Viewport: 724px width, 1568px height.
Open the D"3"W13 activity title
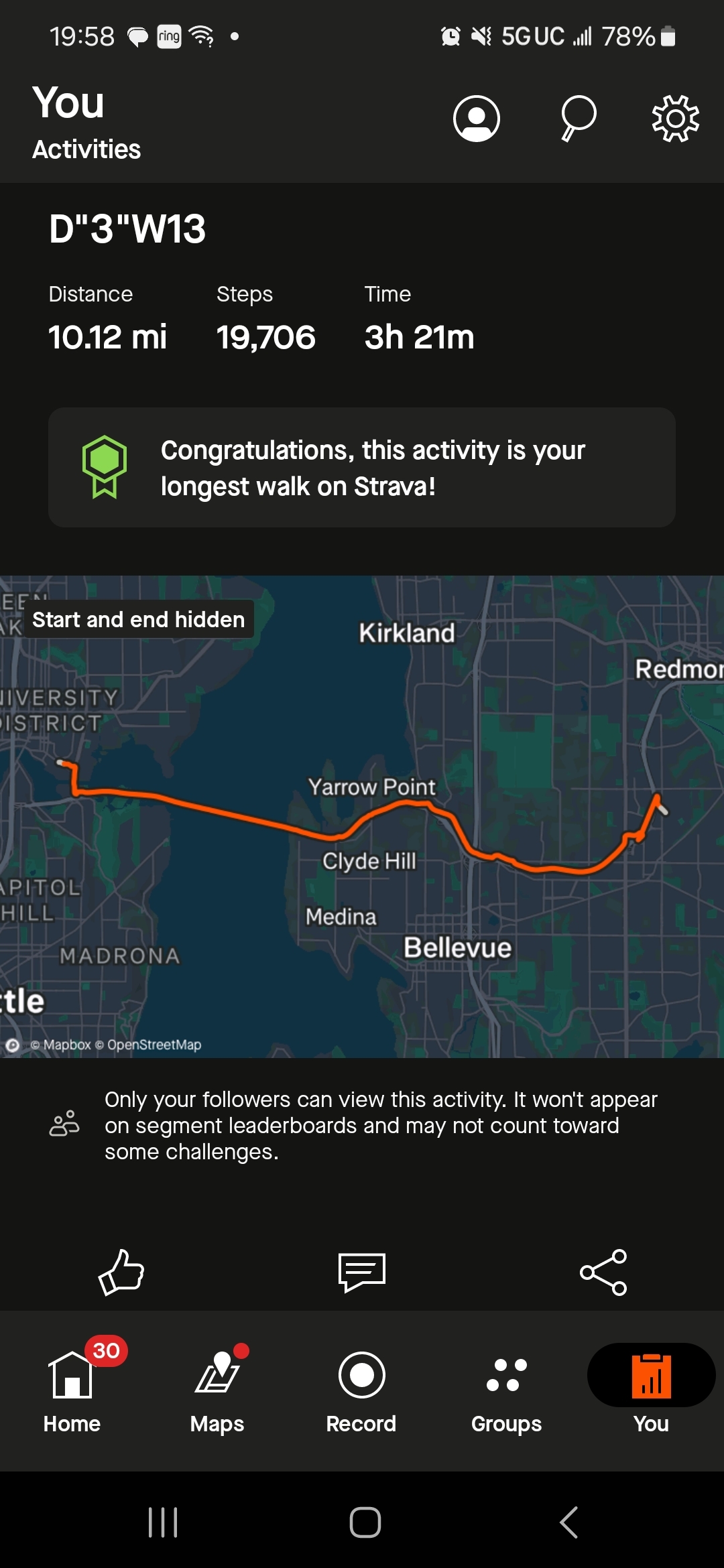pos(127,228)
